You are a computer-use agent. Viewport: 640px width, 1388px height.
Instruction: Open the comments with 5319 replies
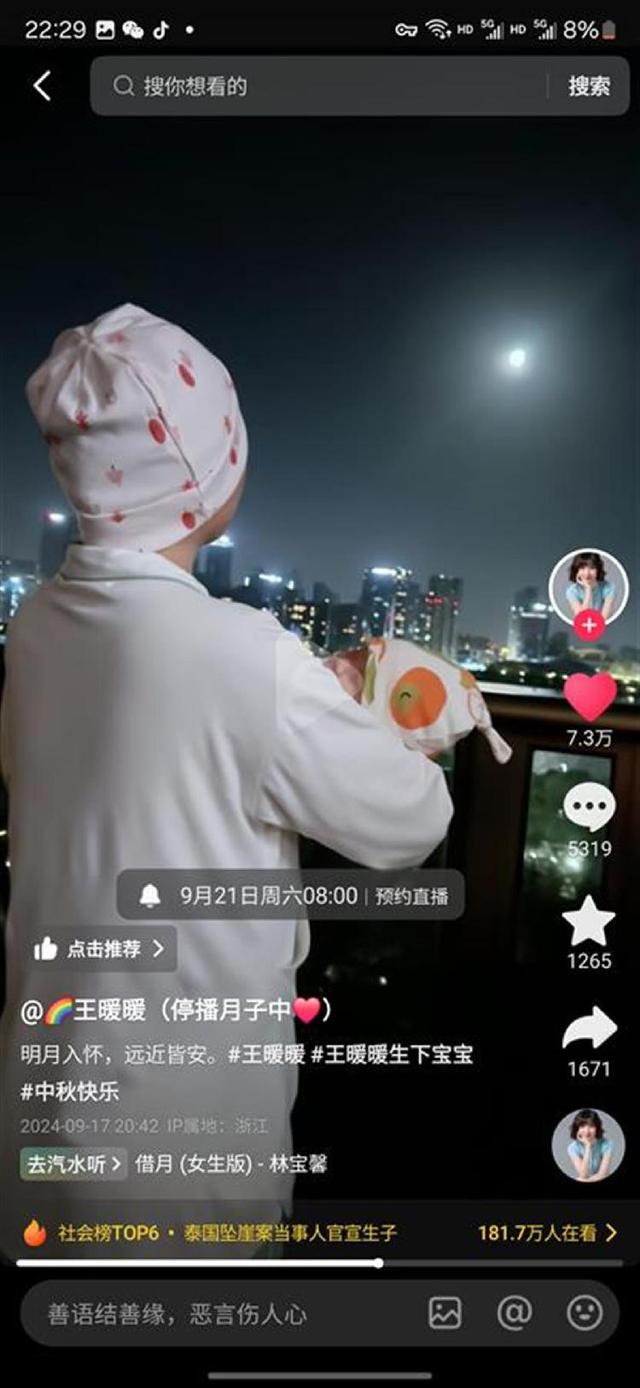click(589, 808)
